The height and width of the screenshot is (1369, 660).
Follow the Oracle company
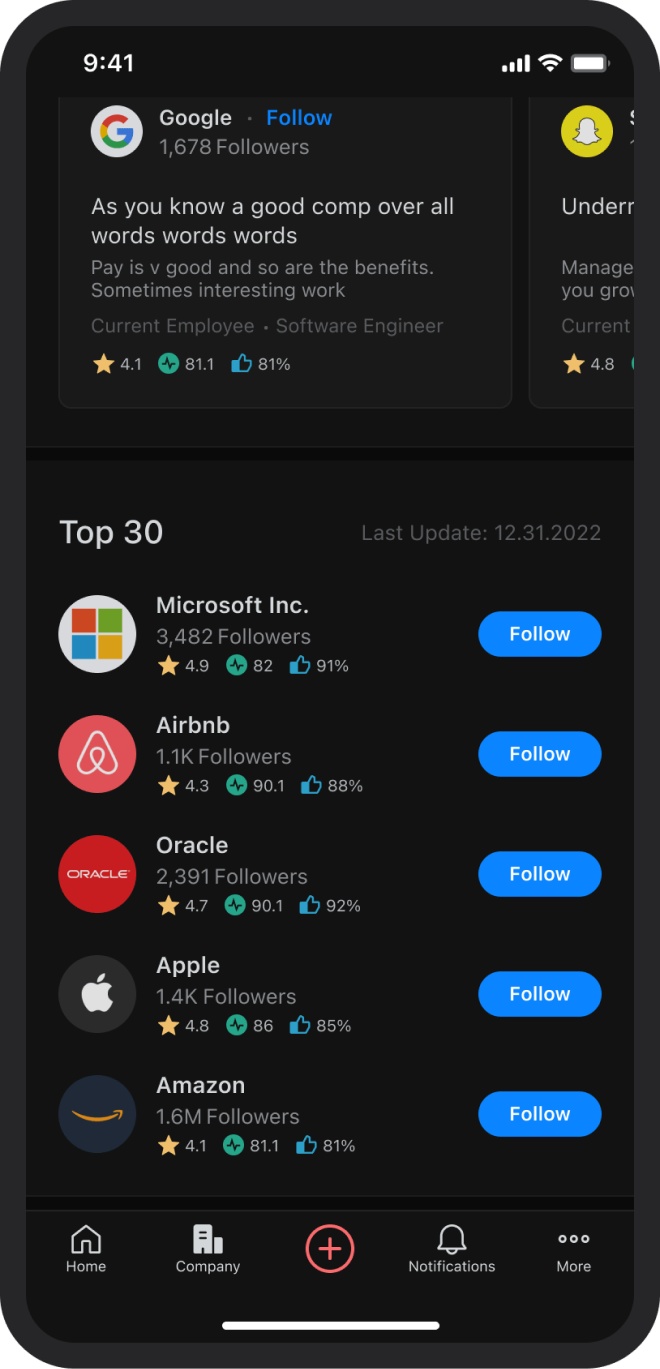tap(539, 874)
